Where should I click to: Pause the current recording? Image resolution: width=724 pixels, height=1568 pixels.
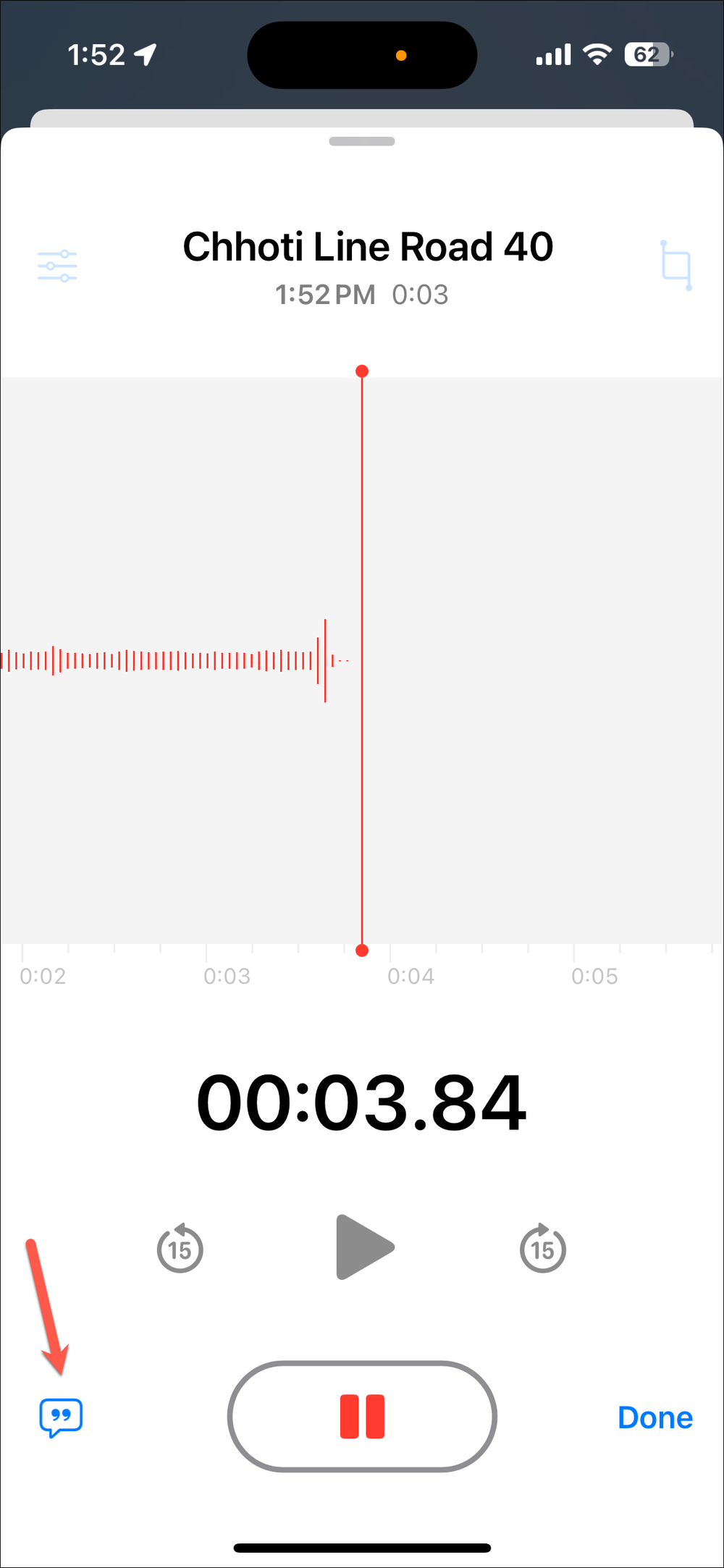click(x=362, y=1417)
